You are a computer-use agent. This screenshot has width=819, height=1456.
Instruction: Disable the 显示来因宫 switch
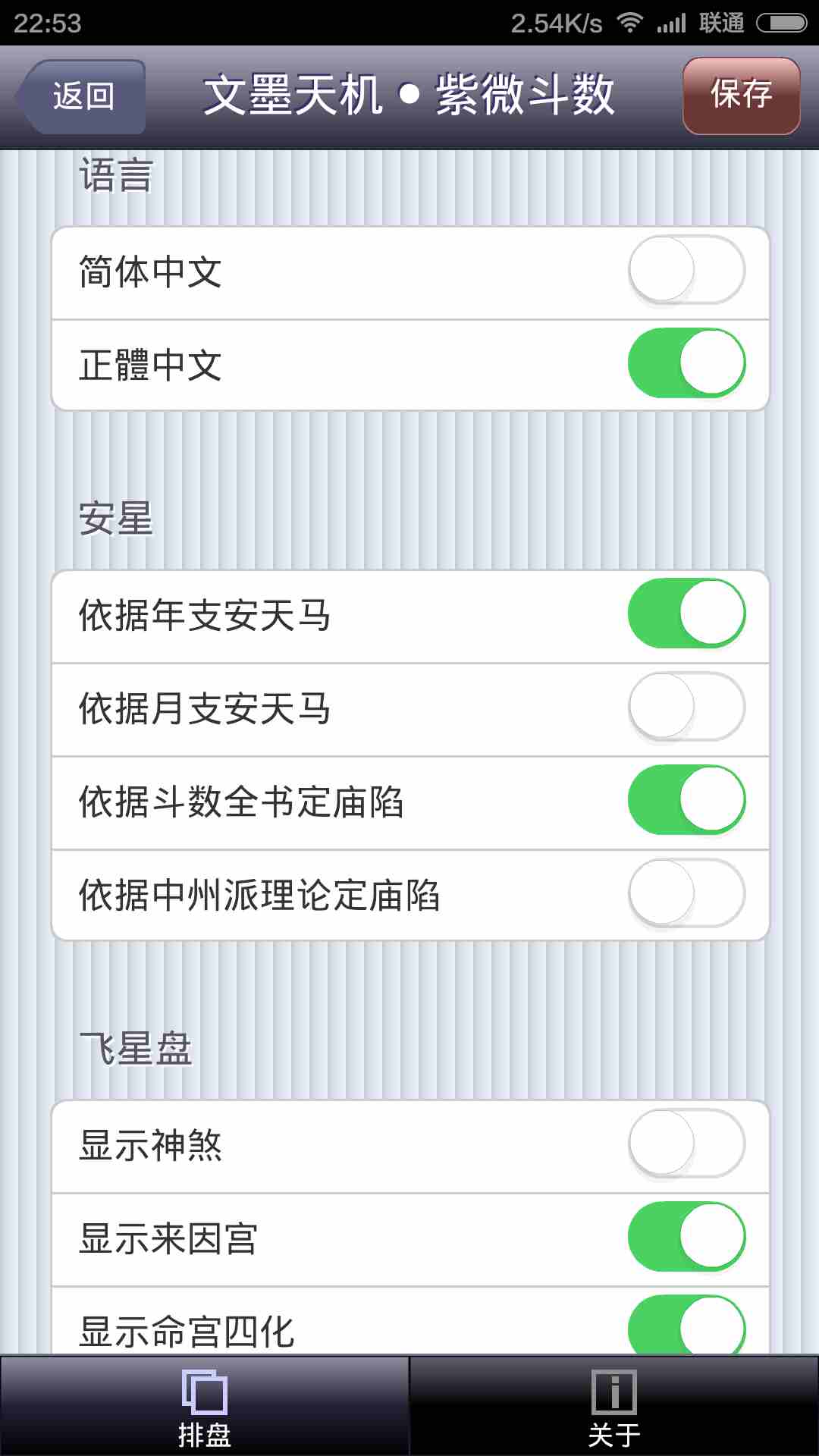point(686,1237)
